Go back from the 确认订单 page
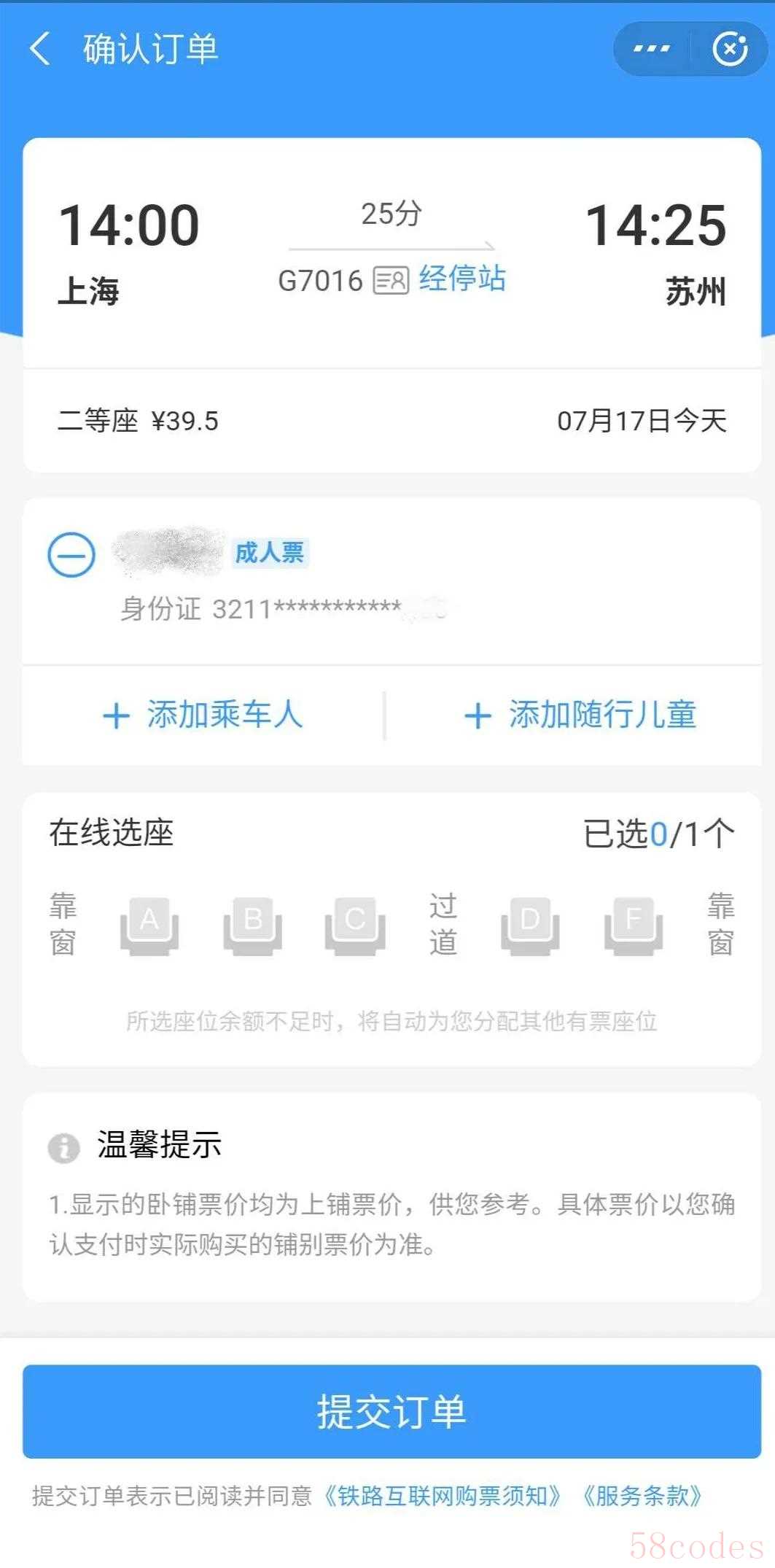 click(x=40, y=49)
